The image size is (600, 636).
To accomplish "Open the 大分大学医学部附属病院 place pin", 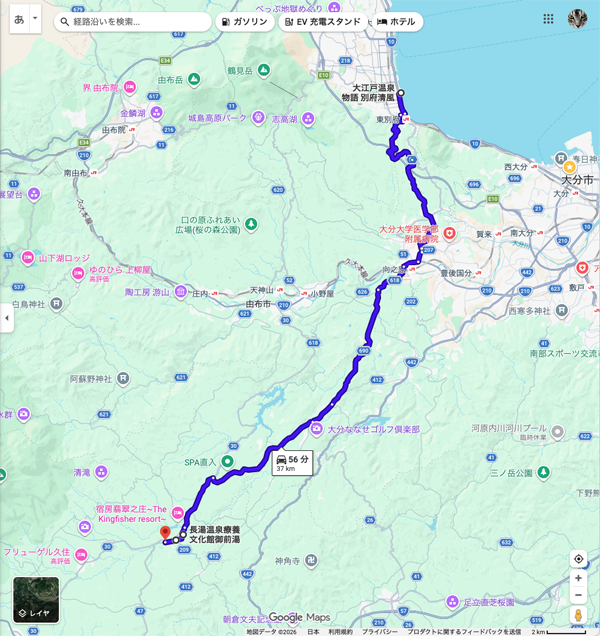I will click(x=450, y=234).
